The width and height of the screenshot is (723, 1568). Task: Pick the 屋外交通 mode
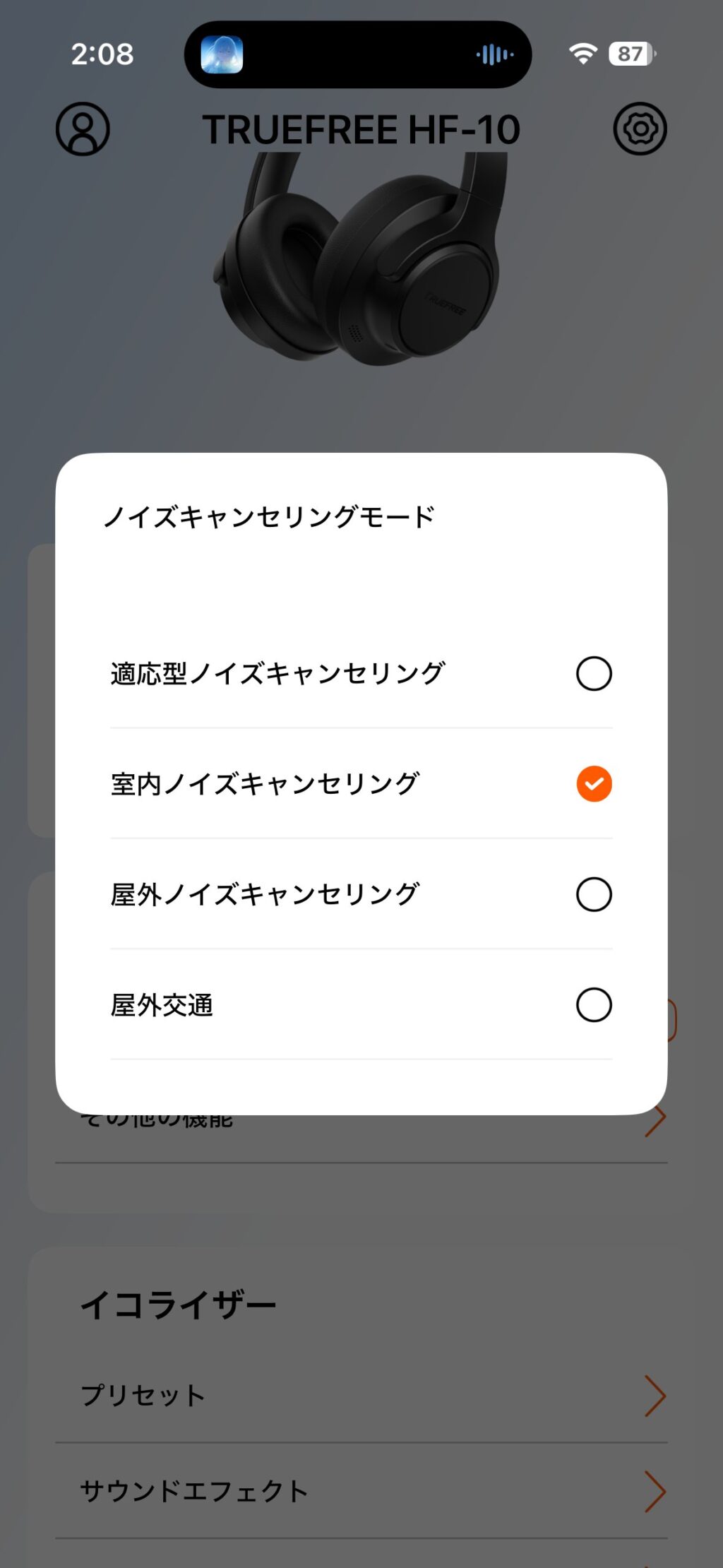coord(594,1004)
